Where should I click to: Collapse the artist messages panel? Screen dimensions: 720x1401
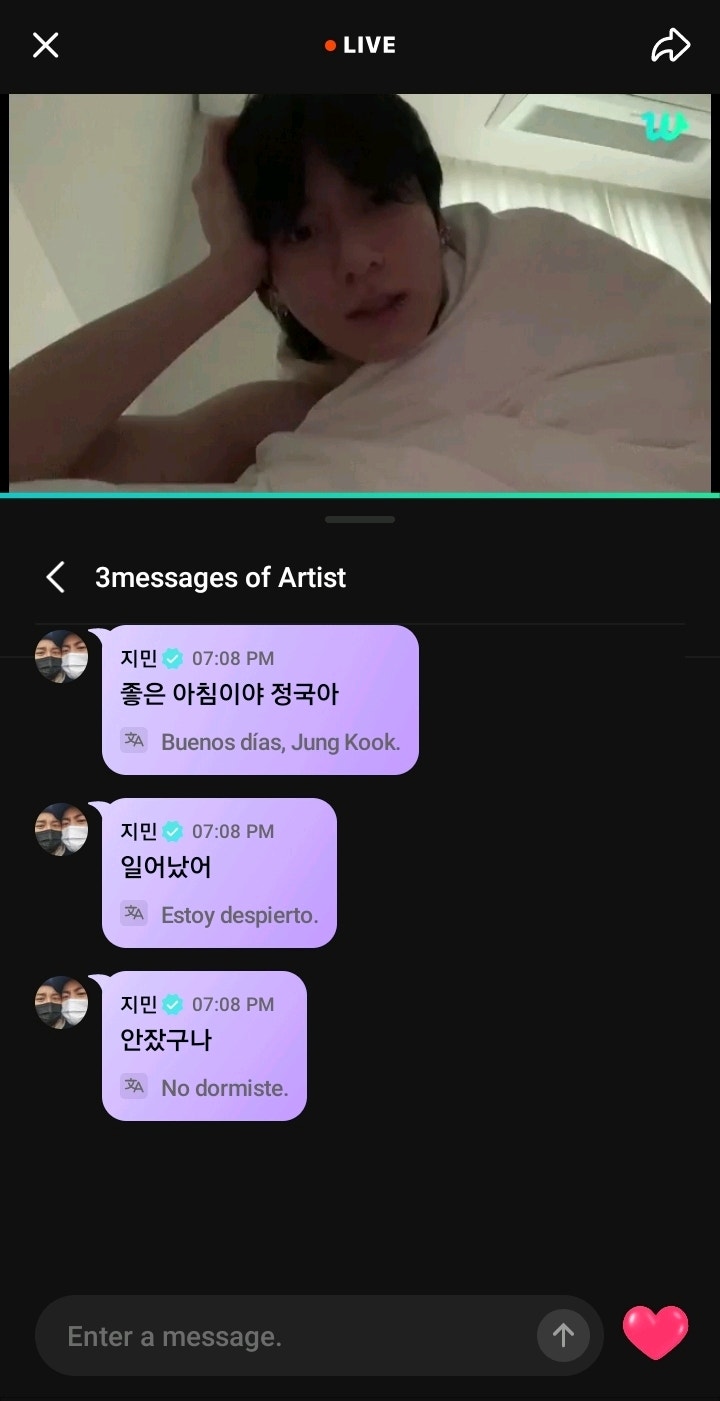tap(359, 519)
